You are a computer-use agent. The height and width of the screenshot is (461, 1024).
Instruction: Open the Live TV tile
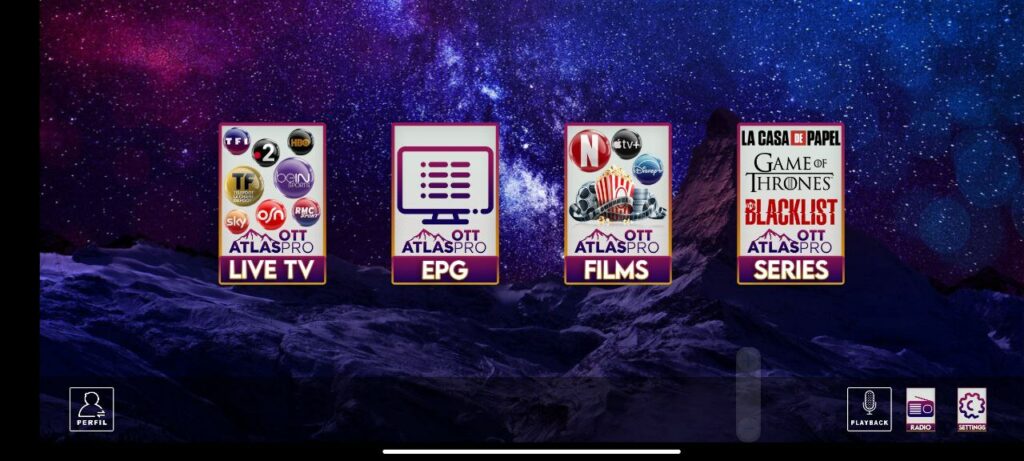272,204
